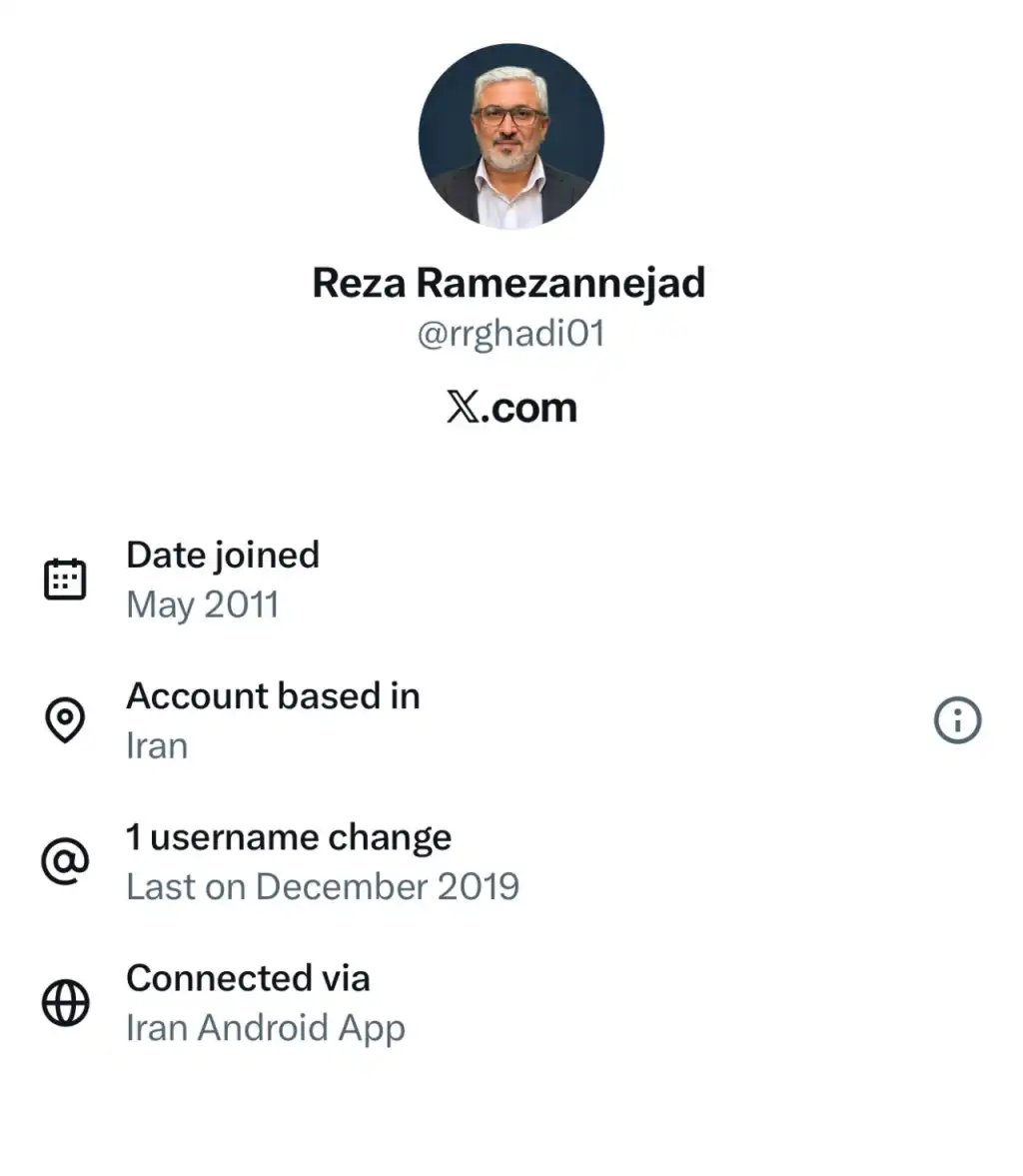The width and height of the screenshot is (1023, 1176).
Task: Click the display name Reza Ramezannejad
Action: [511, 283]
